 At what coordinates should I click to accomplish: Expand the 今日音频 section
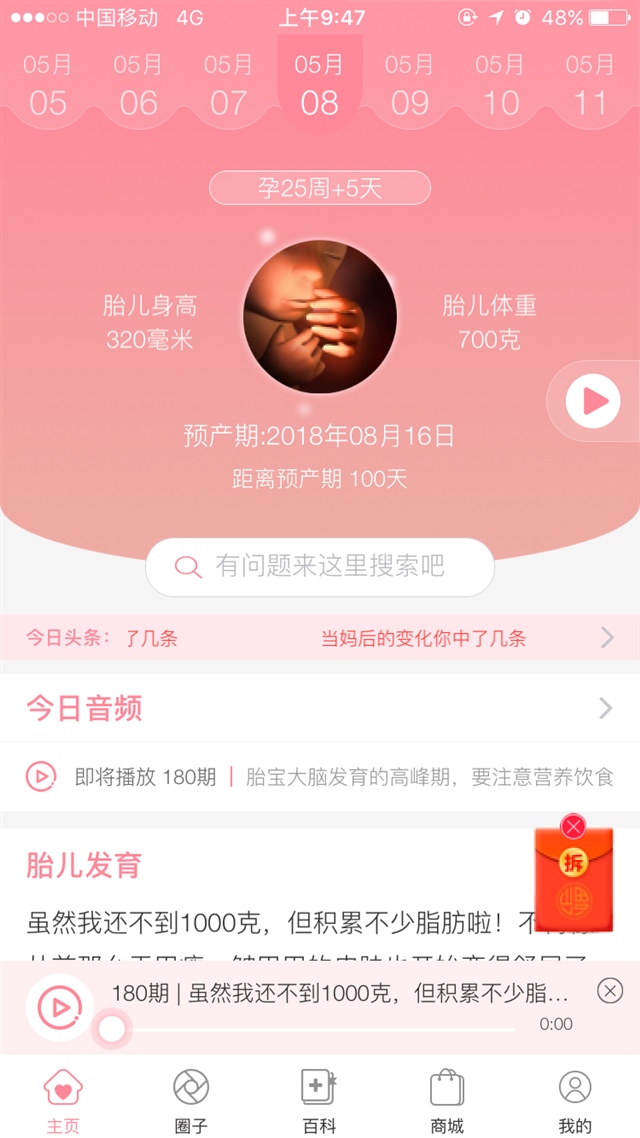pos(605,709)
